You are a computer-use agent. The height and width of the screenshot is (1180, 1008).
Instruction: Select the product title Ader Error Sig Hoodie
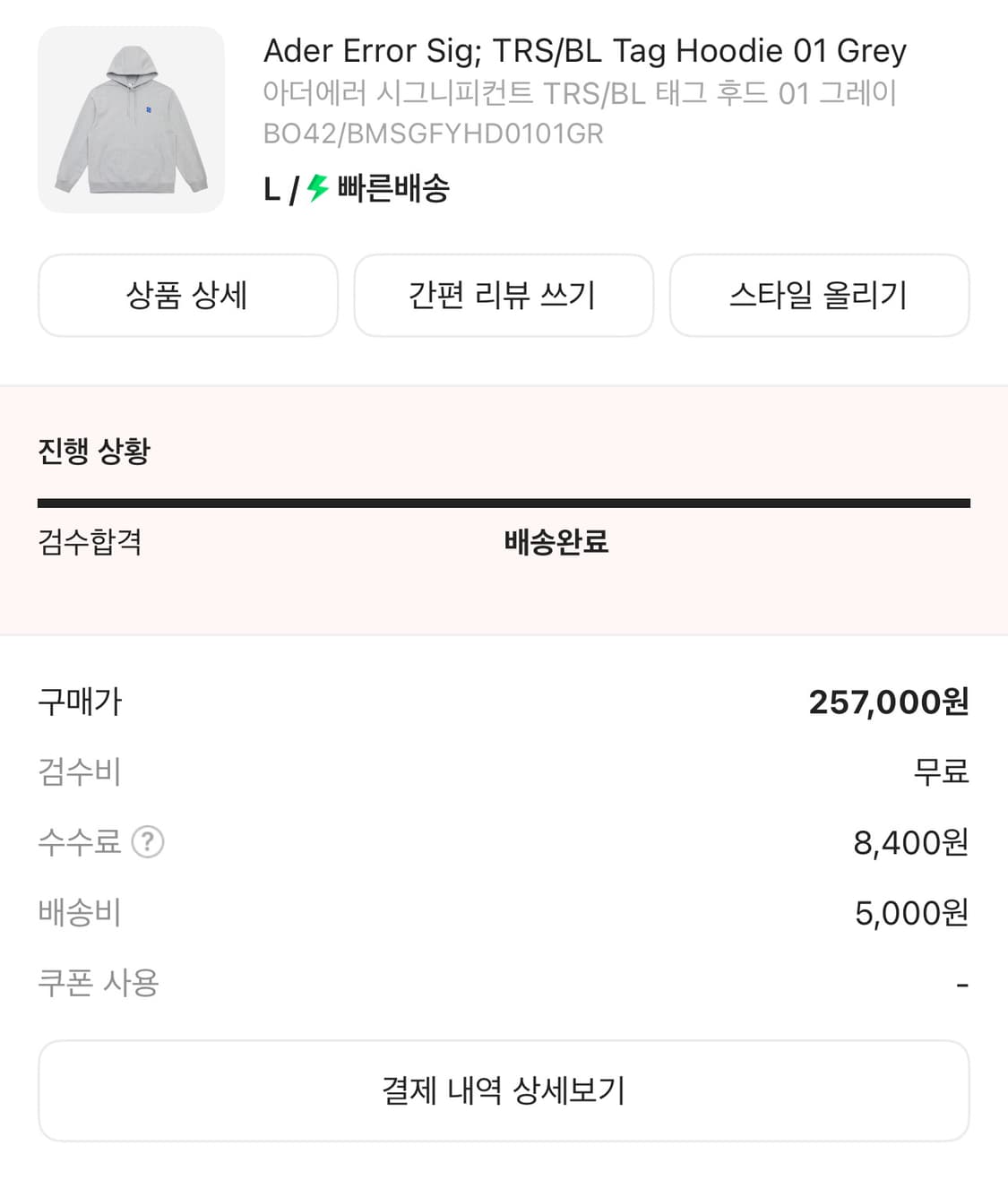pyautogui.click(x=584, y=51)
